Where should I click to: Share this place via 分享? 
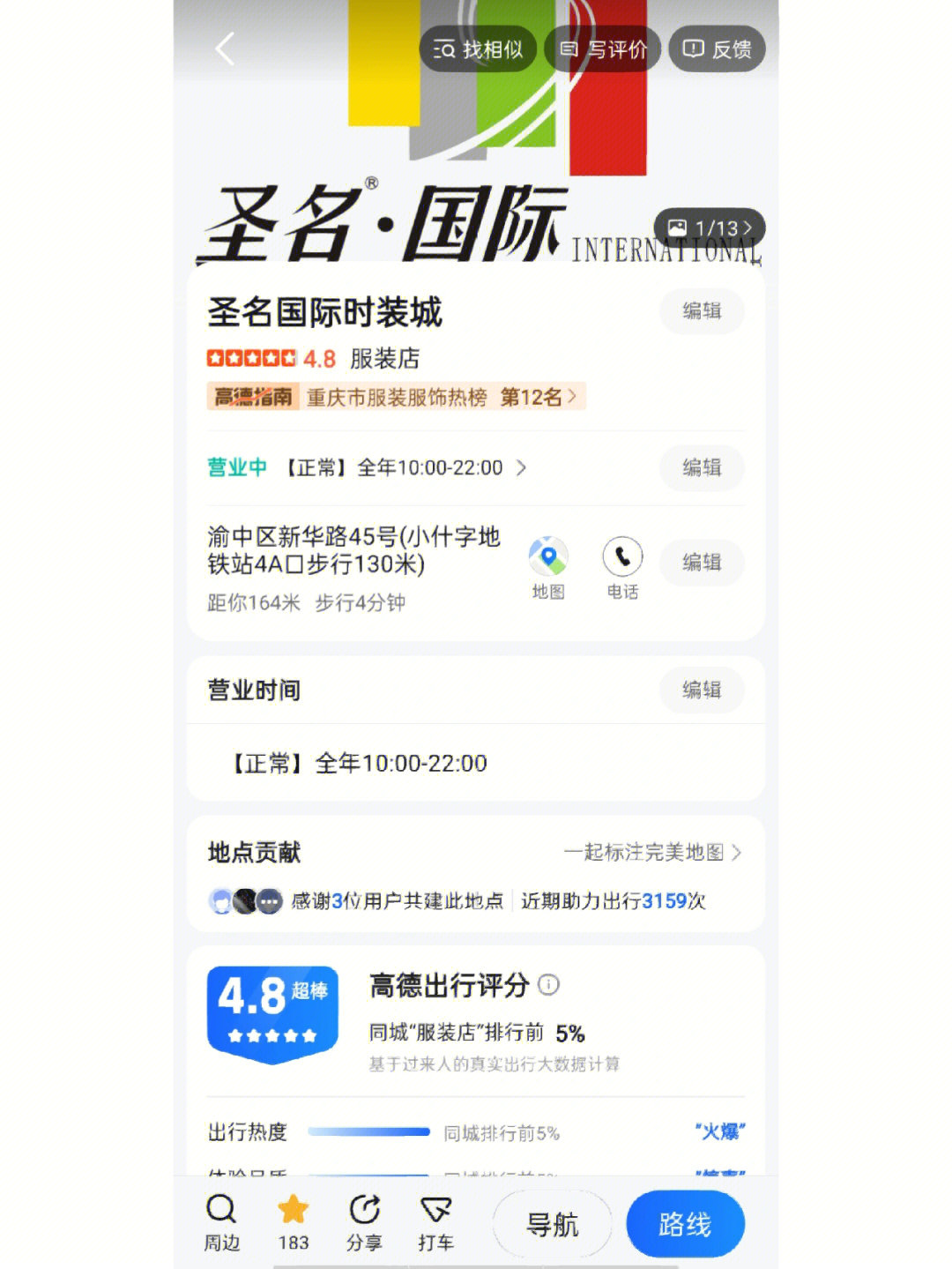[x=364, y=1221]
